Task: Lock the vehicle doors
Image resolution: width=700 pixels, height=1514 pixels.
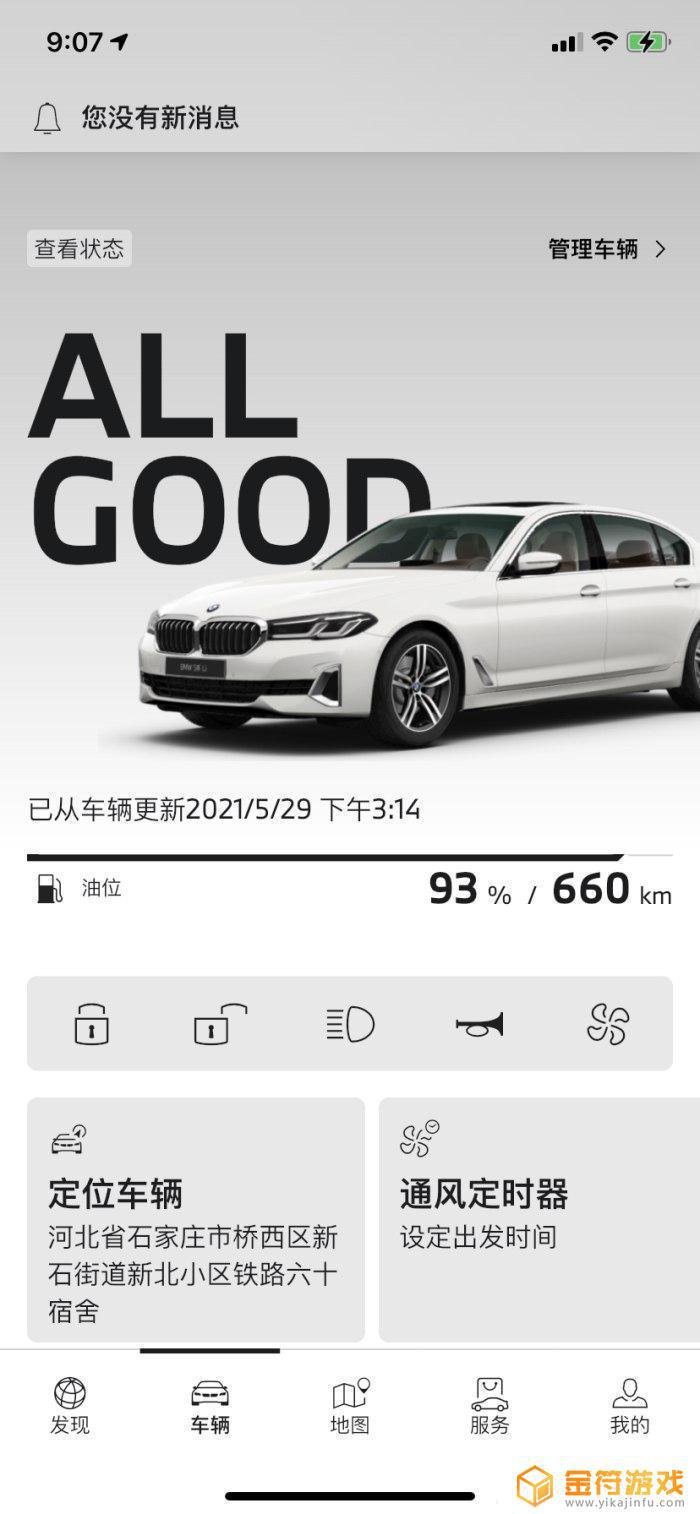Action: point(91,1024)
